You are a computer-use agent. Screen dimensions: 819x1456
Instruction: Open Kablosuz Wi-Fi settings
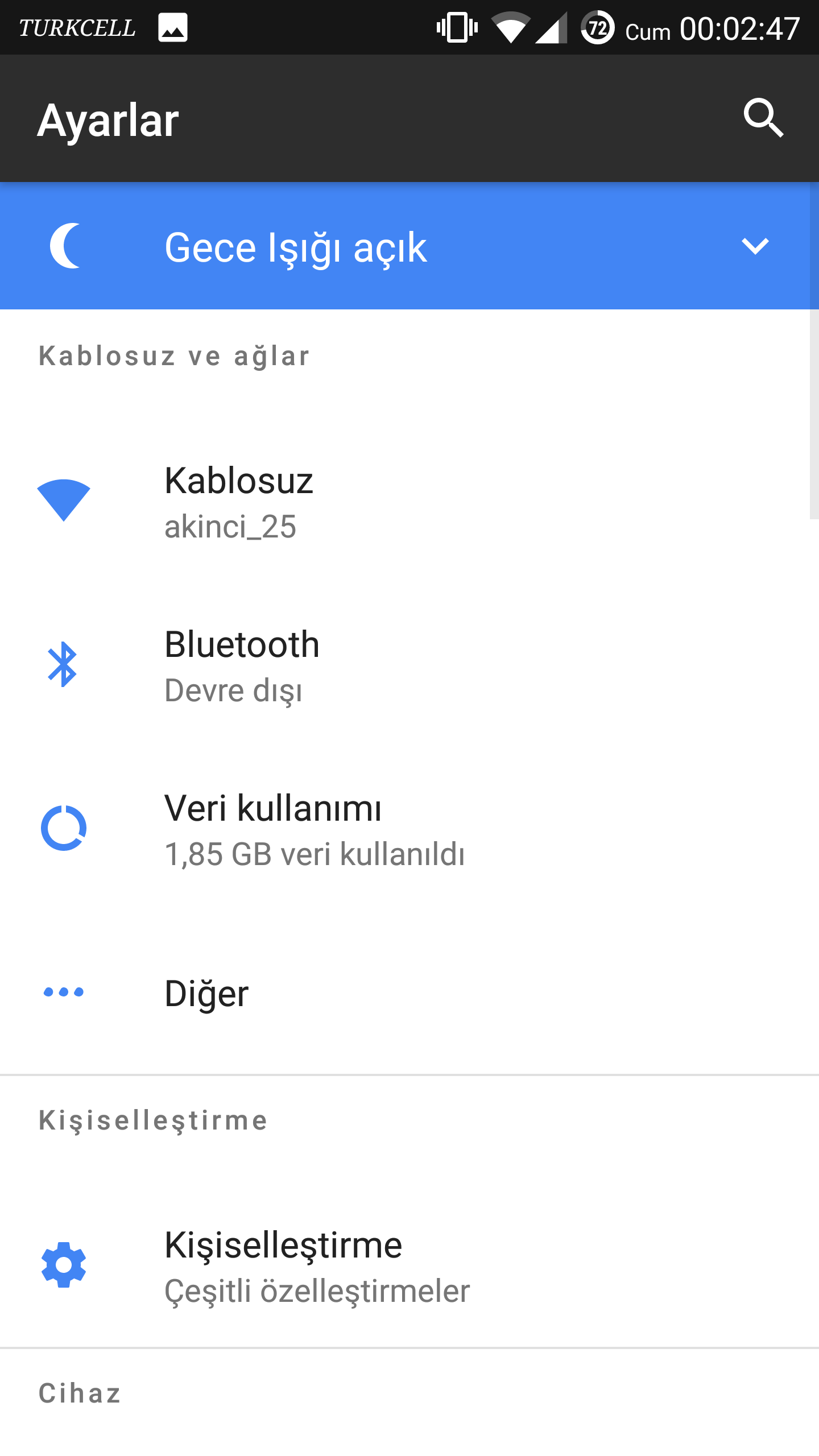click(x=409, y=502)
